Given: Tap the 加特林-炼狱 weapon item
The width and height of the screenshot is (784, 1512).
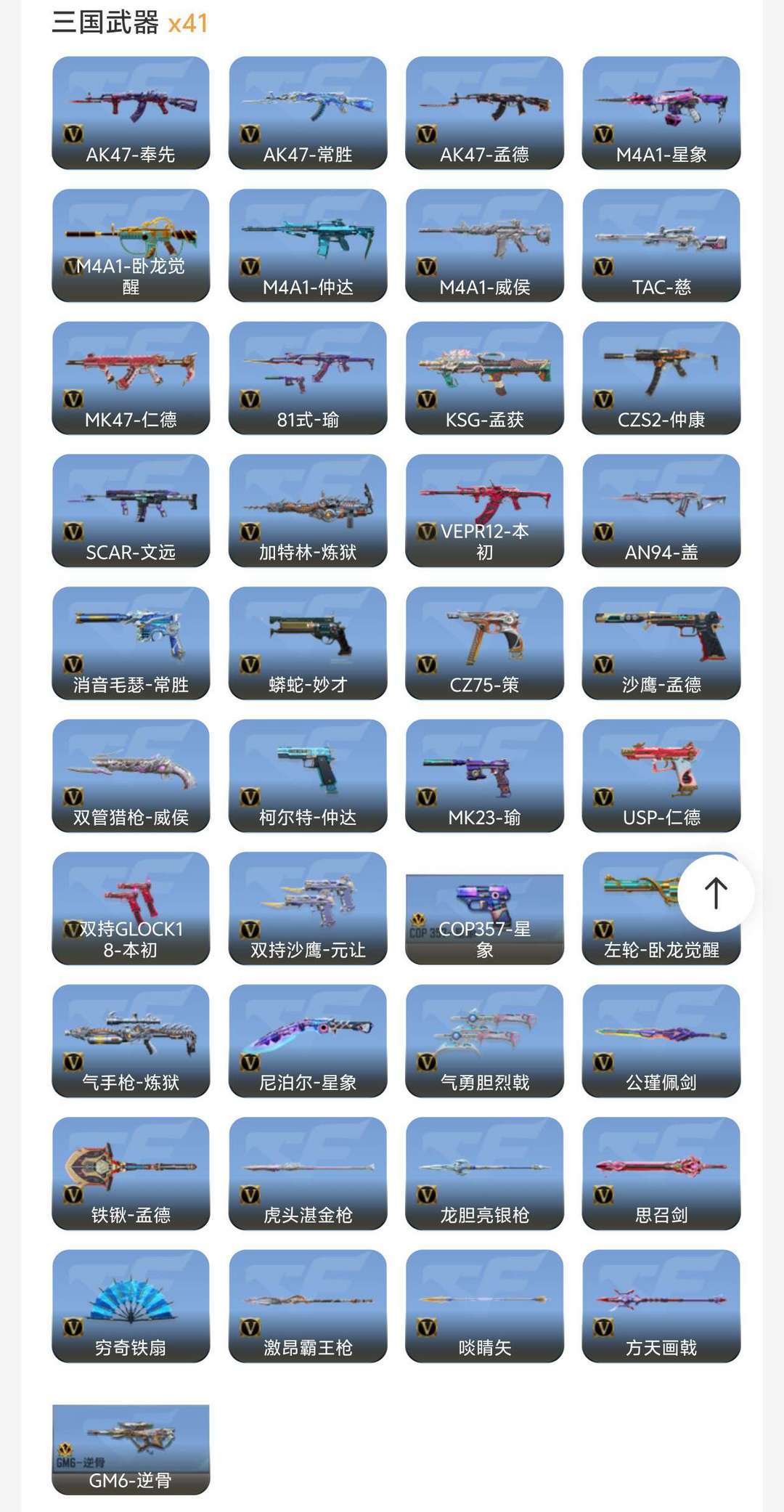Looking at the screenshot, I should pyautogui.click(x=308, y=511).
